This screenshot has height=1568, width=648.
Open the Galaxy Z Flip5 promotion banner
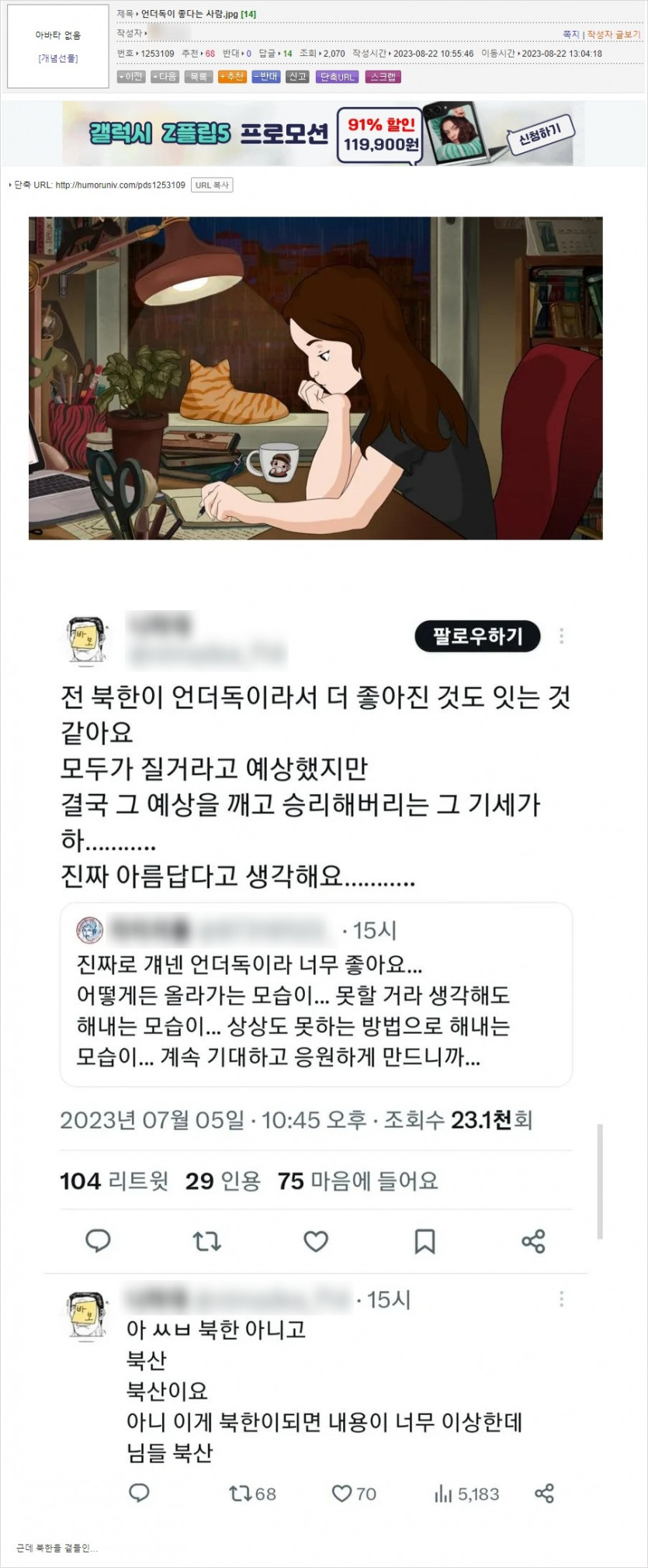pos(324,134)
